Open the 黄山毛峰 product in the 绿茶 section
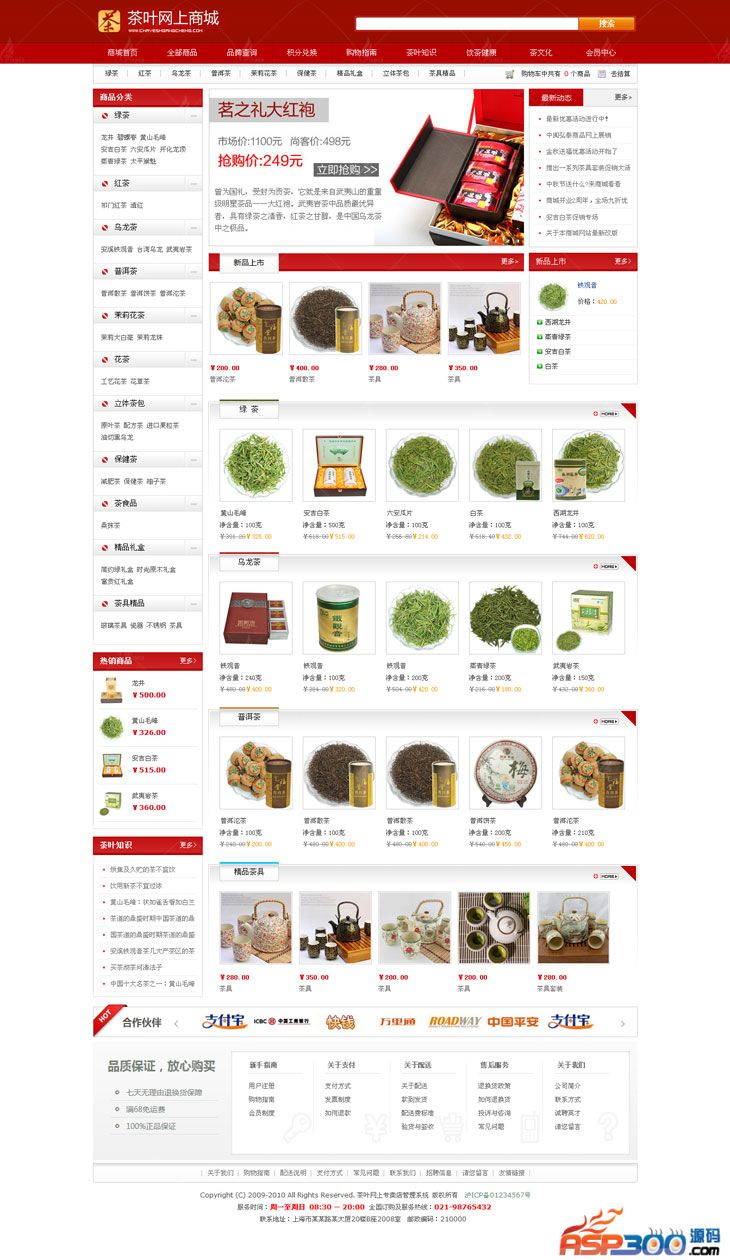This screenshot has height=1260, width=730. 256,465
